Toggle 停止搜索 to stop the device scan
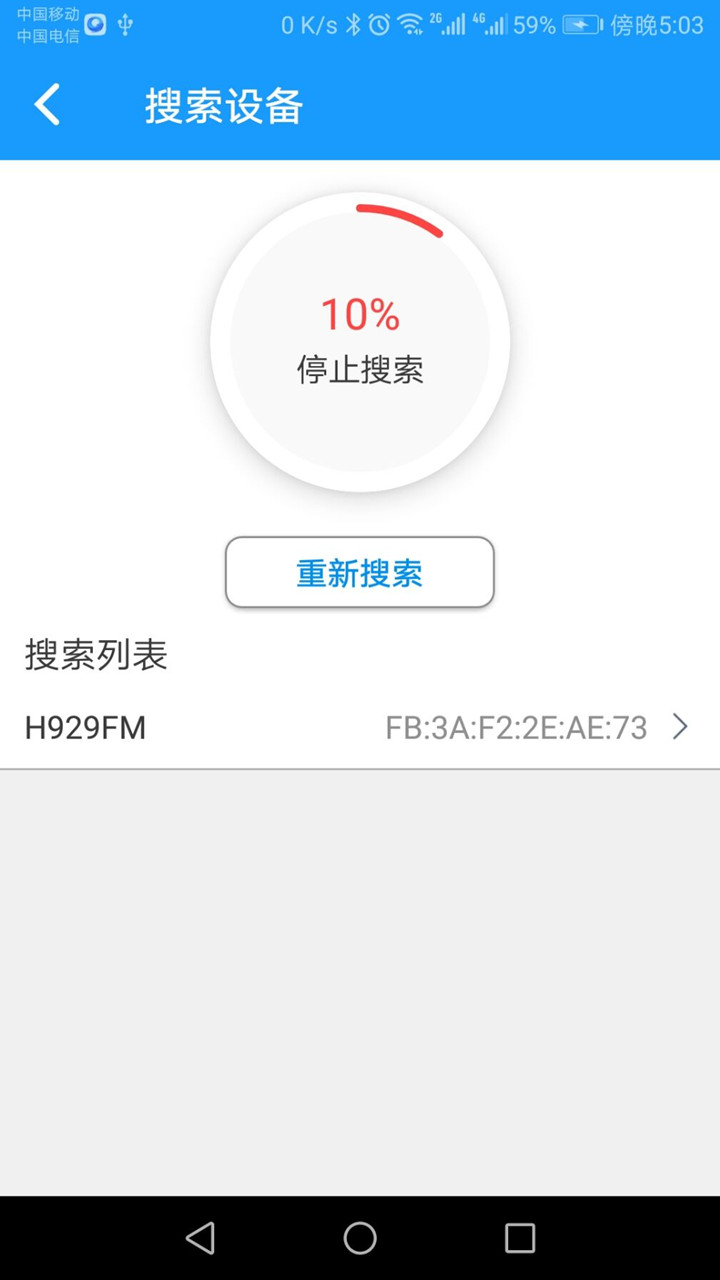The width and height of the screenshot is (720, 1280). click(x=359, y=369)
